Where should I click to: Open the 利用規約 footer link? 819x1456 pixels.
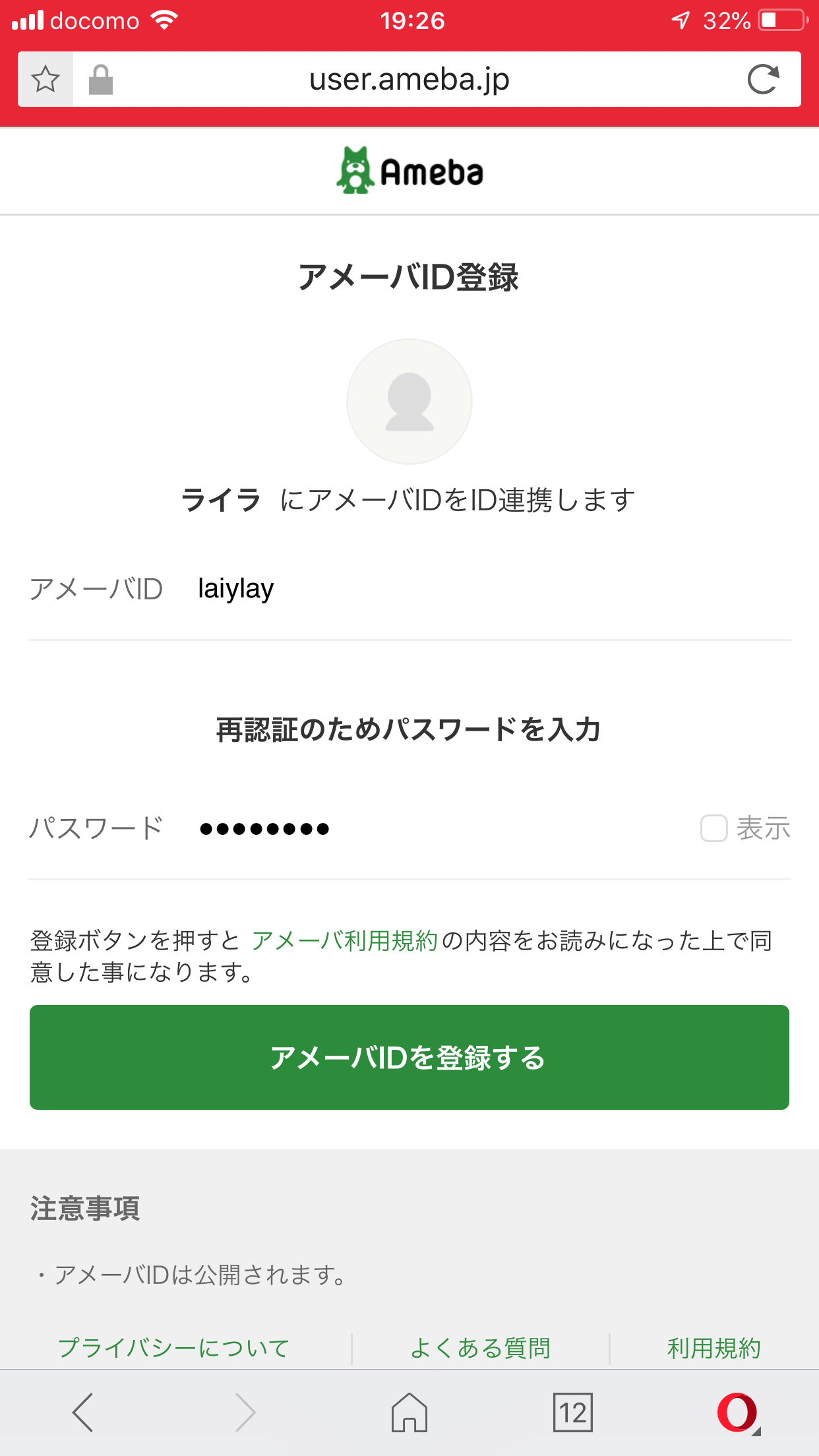point(714,1348)
